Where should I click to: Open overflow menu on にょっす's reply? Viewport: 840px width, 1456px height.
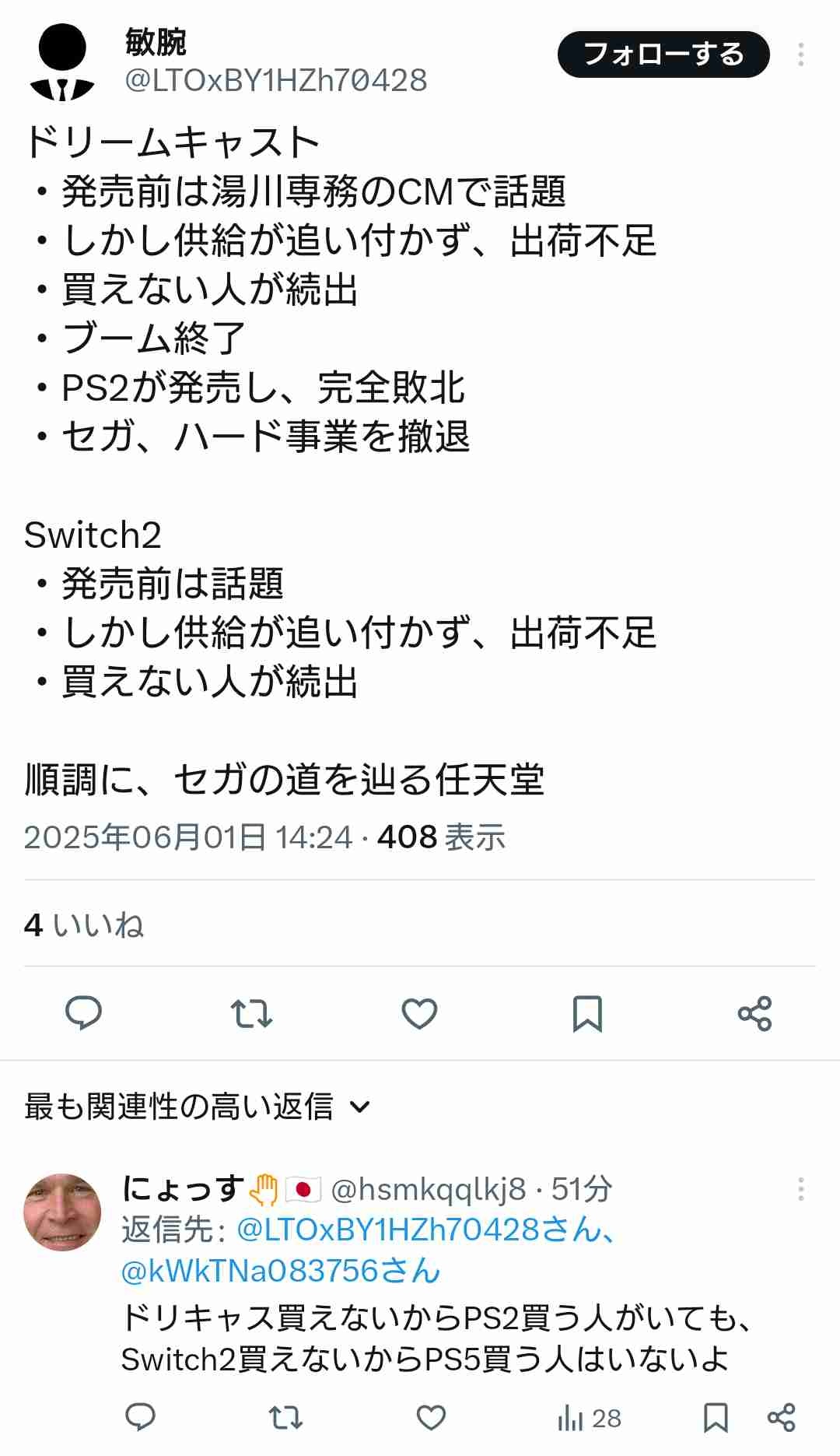pos(800,1188)
